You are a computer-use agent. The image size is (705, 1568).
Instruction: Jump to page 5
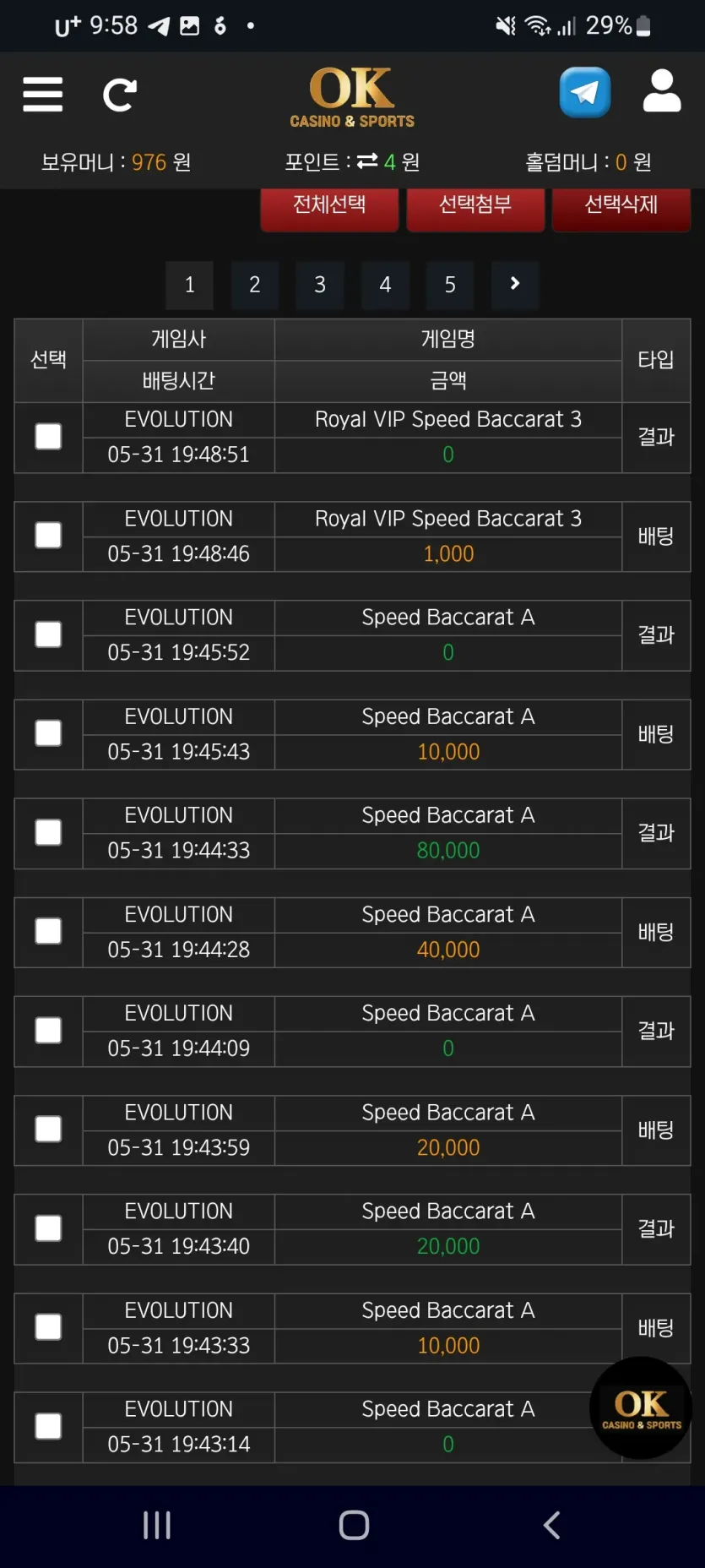(450, 285)
